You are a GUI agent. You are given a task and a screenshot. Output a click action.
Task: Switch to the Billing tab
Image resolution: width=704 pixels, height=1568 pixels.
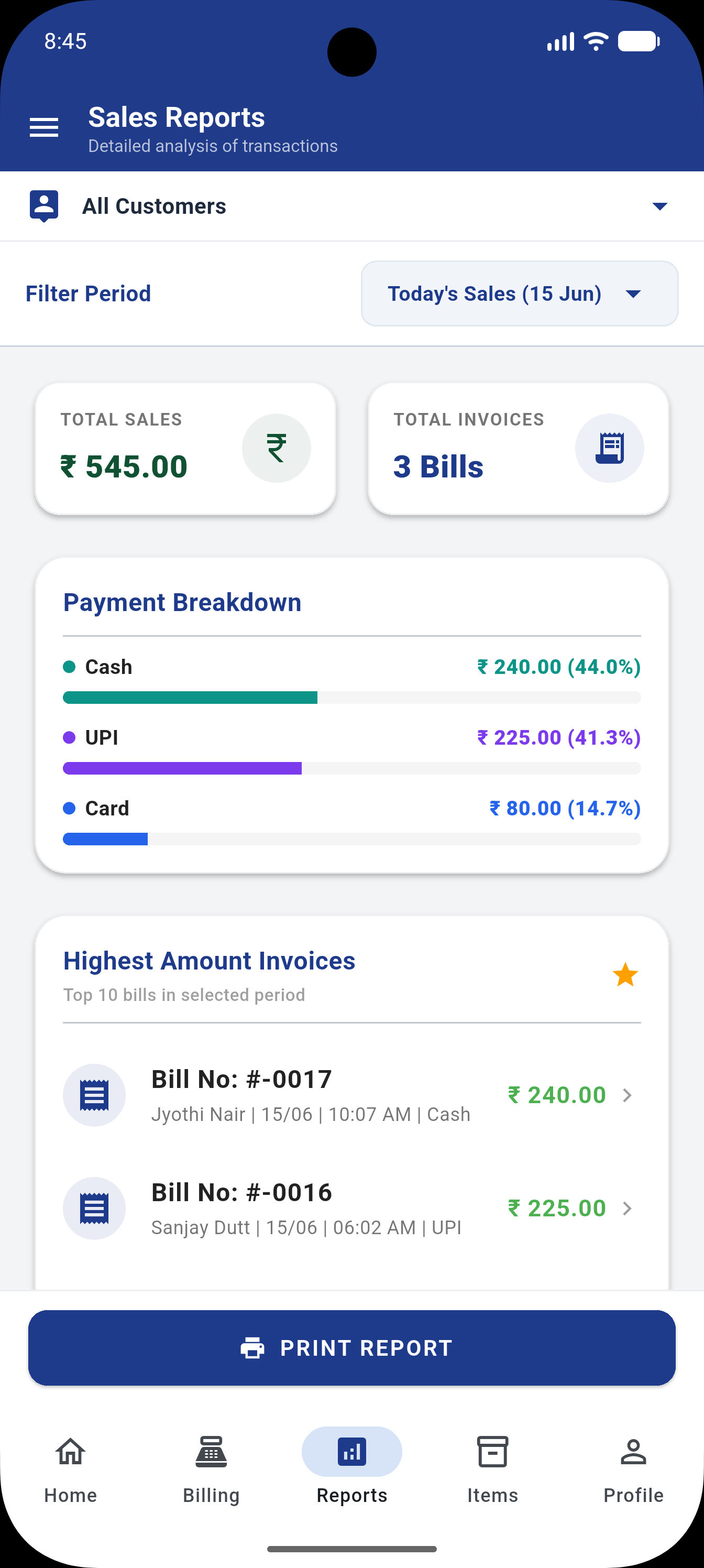[x=211, y=1469]
